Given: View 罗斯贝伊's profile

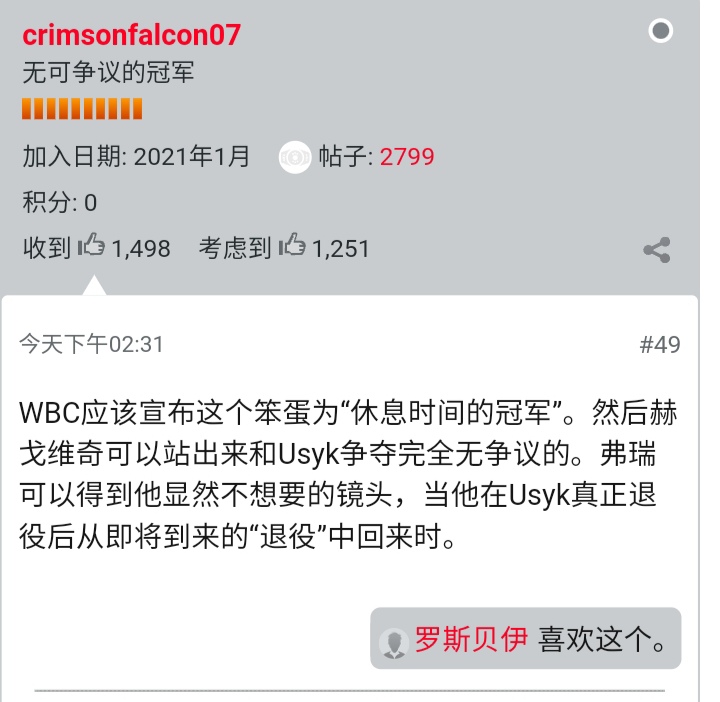Looking at the screenshot, I should coord(470,640).
